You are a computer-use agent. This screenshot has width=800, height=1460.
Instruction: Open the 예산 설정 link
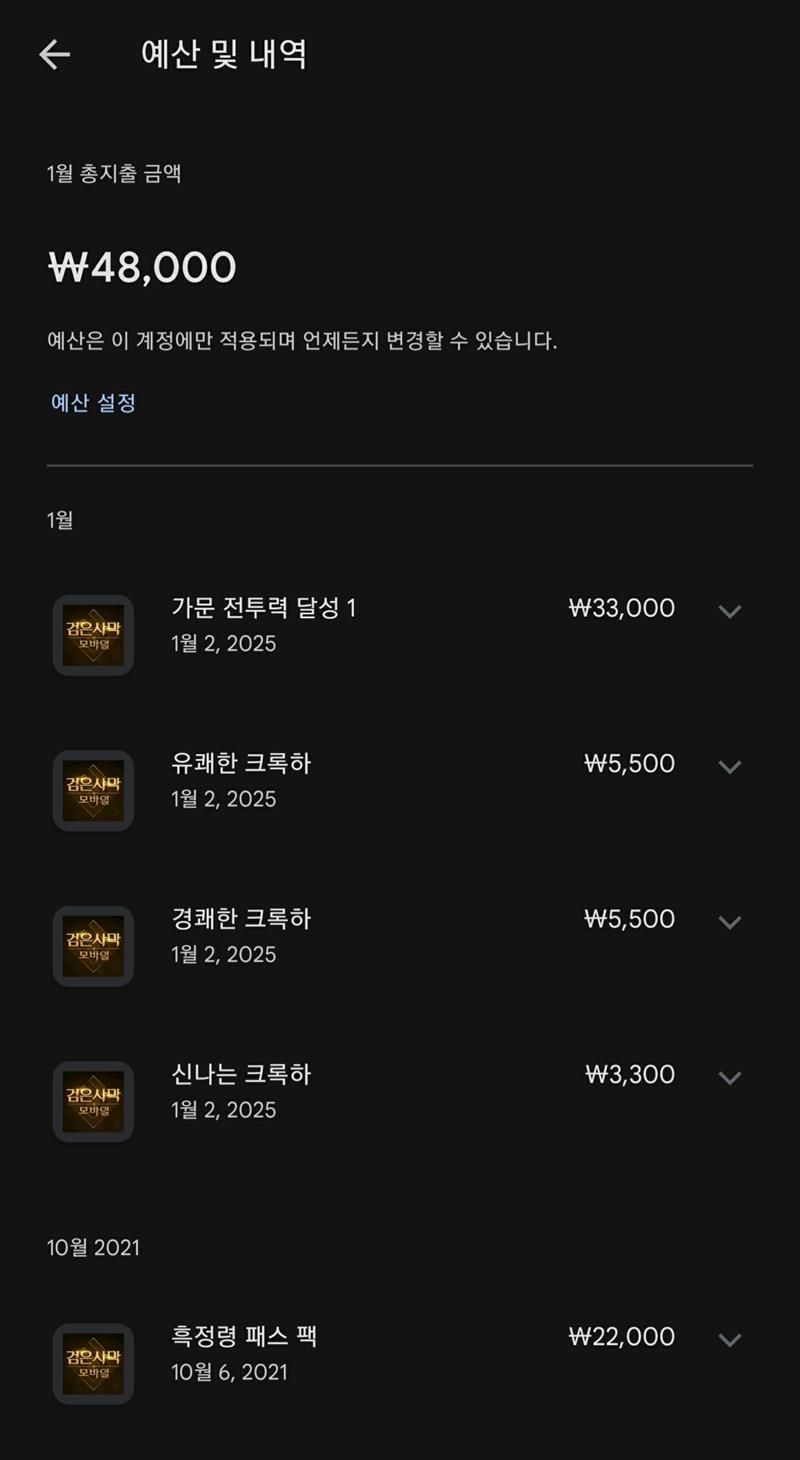click(x=93, y=403)
